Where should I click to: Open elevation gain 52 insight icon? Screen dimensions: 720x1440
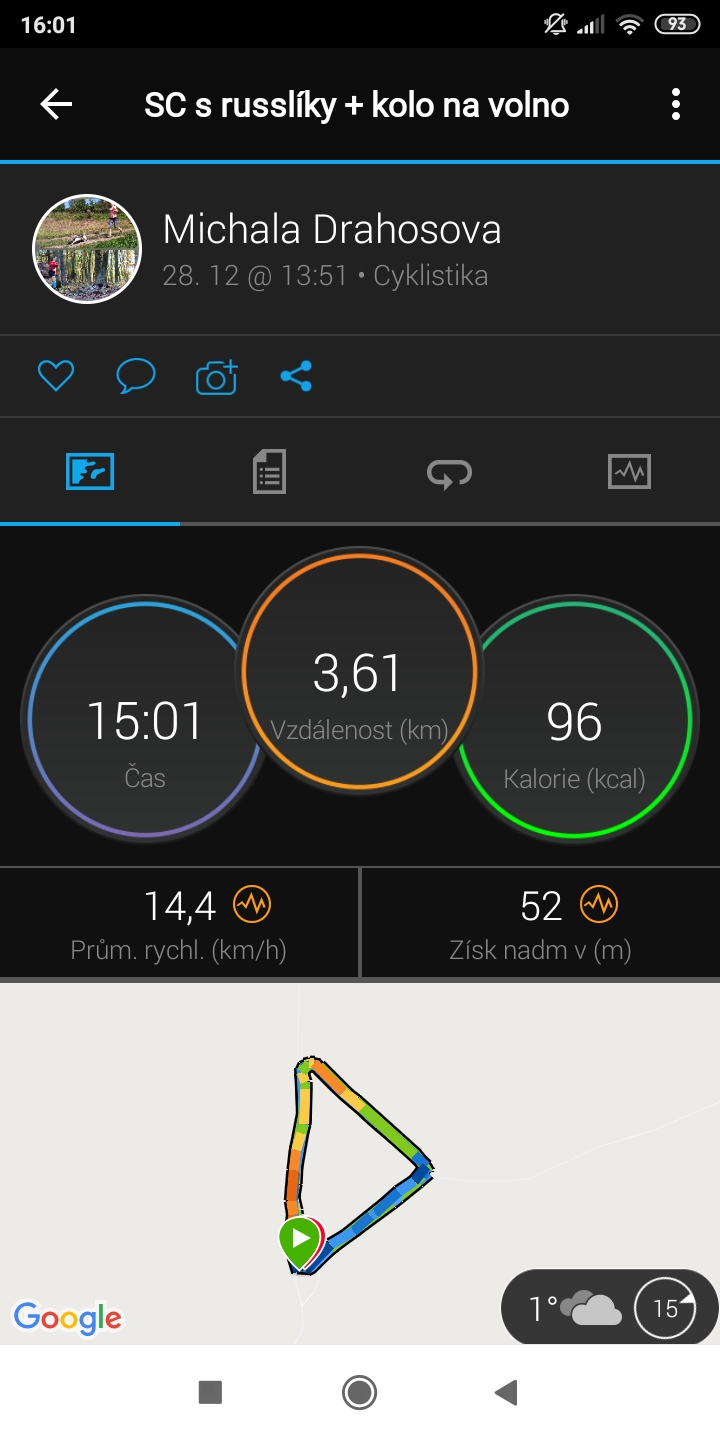tap(599, 906)
